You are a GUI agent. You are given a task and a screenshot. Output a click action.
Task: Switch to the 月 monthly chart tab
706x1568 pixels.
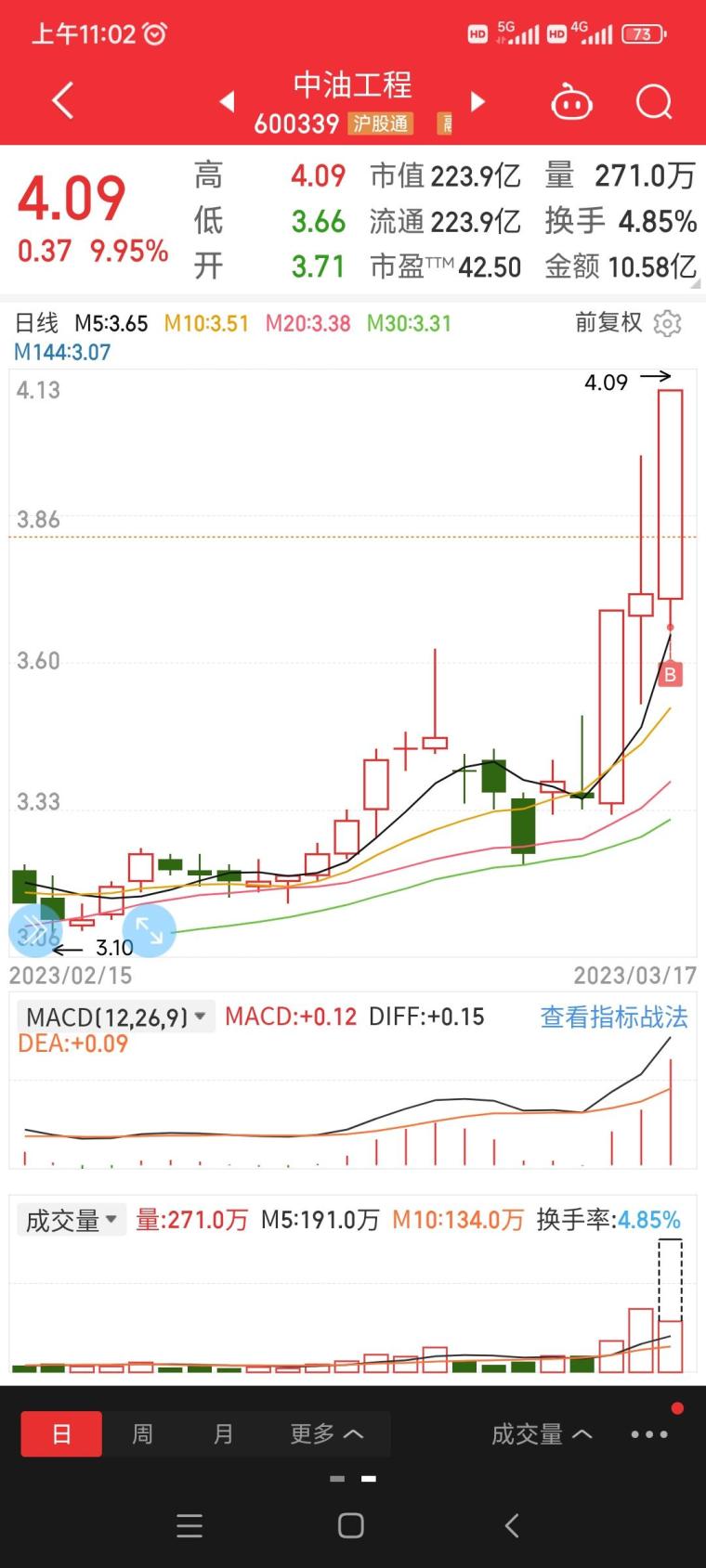click(x=223, y=1433)
